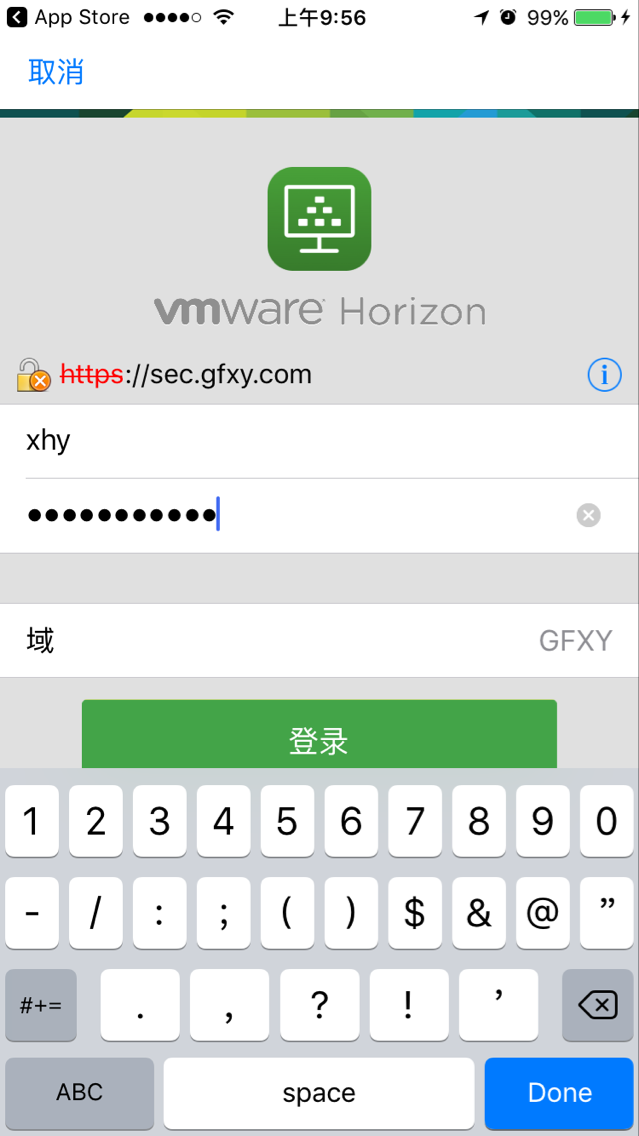The image size is (639, 1136).
Task: Switch keyboard to ABC letters
Action: coord(80,1093)
